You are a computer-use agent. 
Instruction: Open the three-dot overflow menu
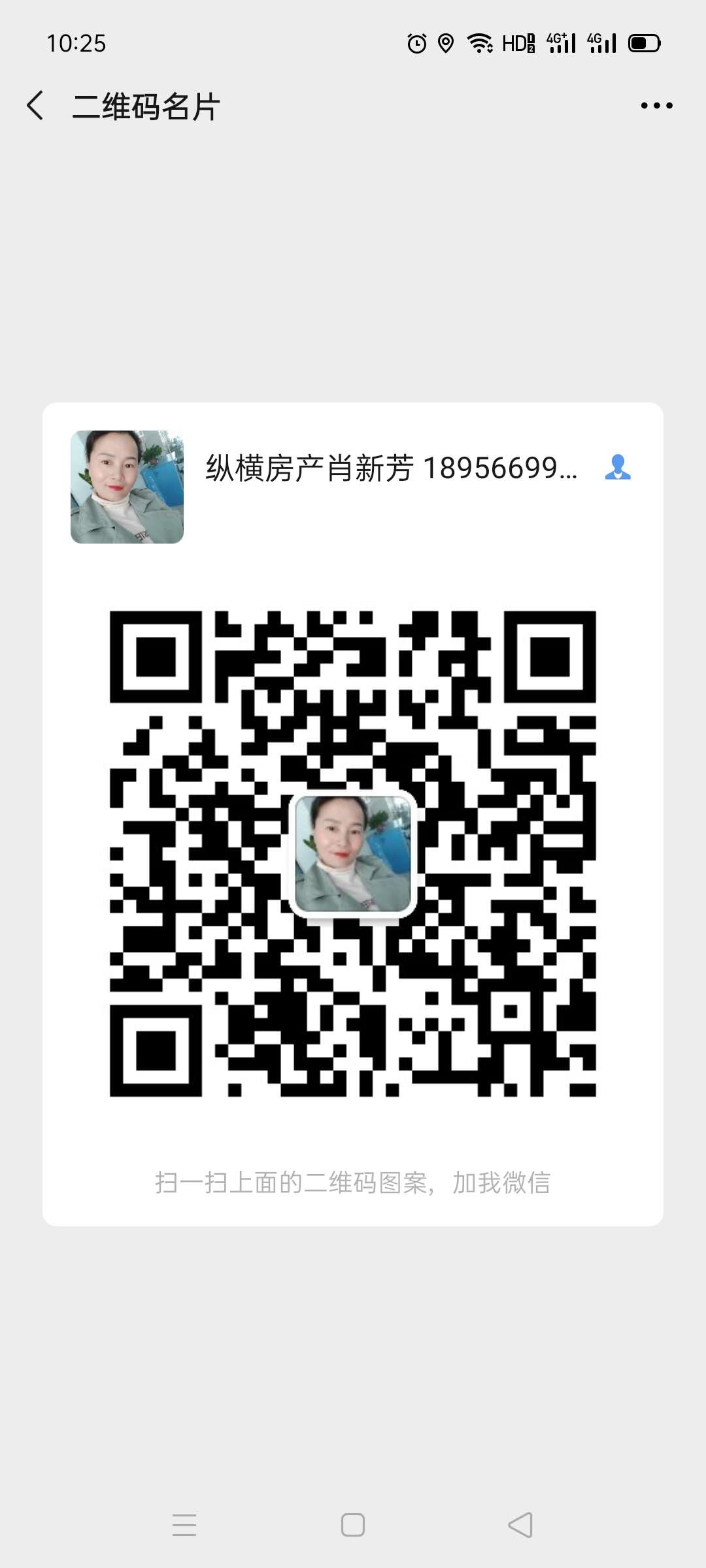(656, 105)
